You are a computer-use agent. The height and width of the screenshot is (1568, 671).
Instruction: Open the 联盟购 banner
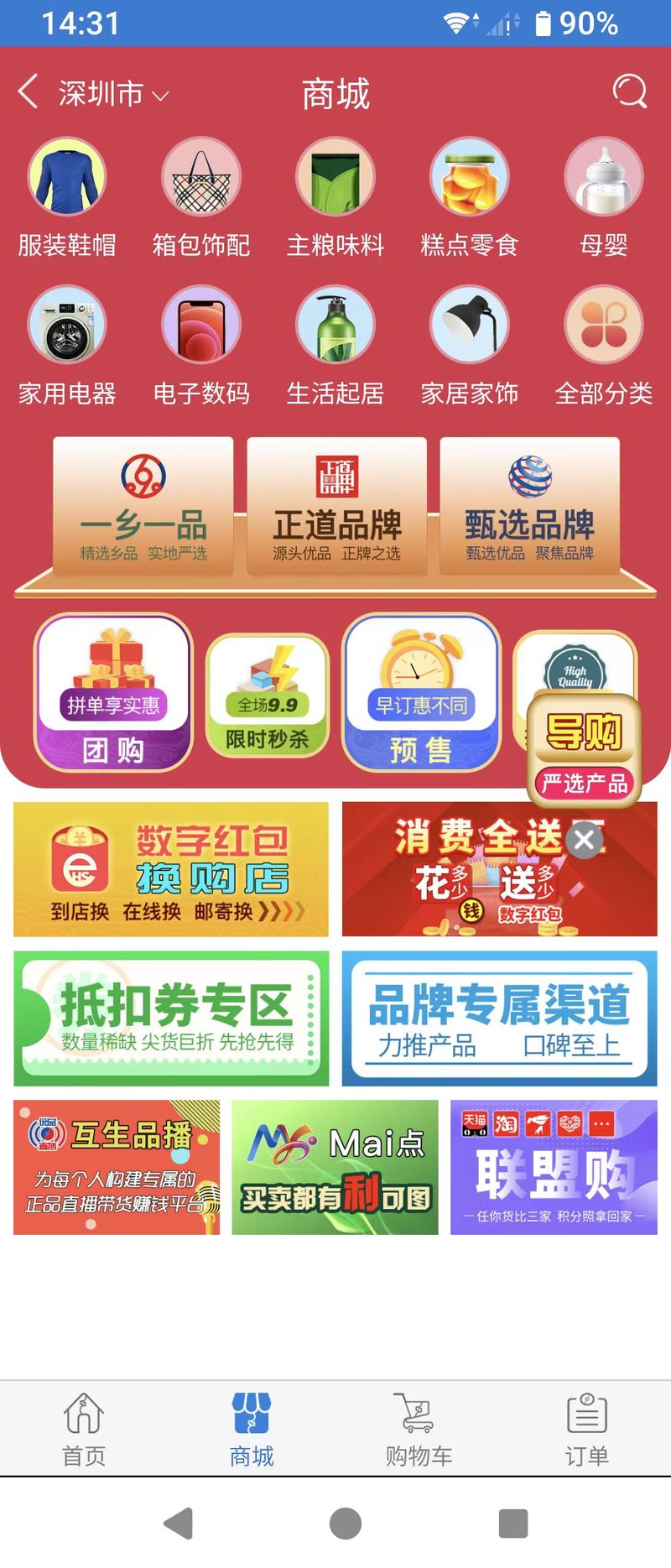coord(554,1167)
